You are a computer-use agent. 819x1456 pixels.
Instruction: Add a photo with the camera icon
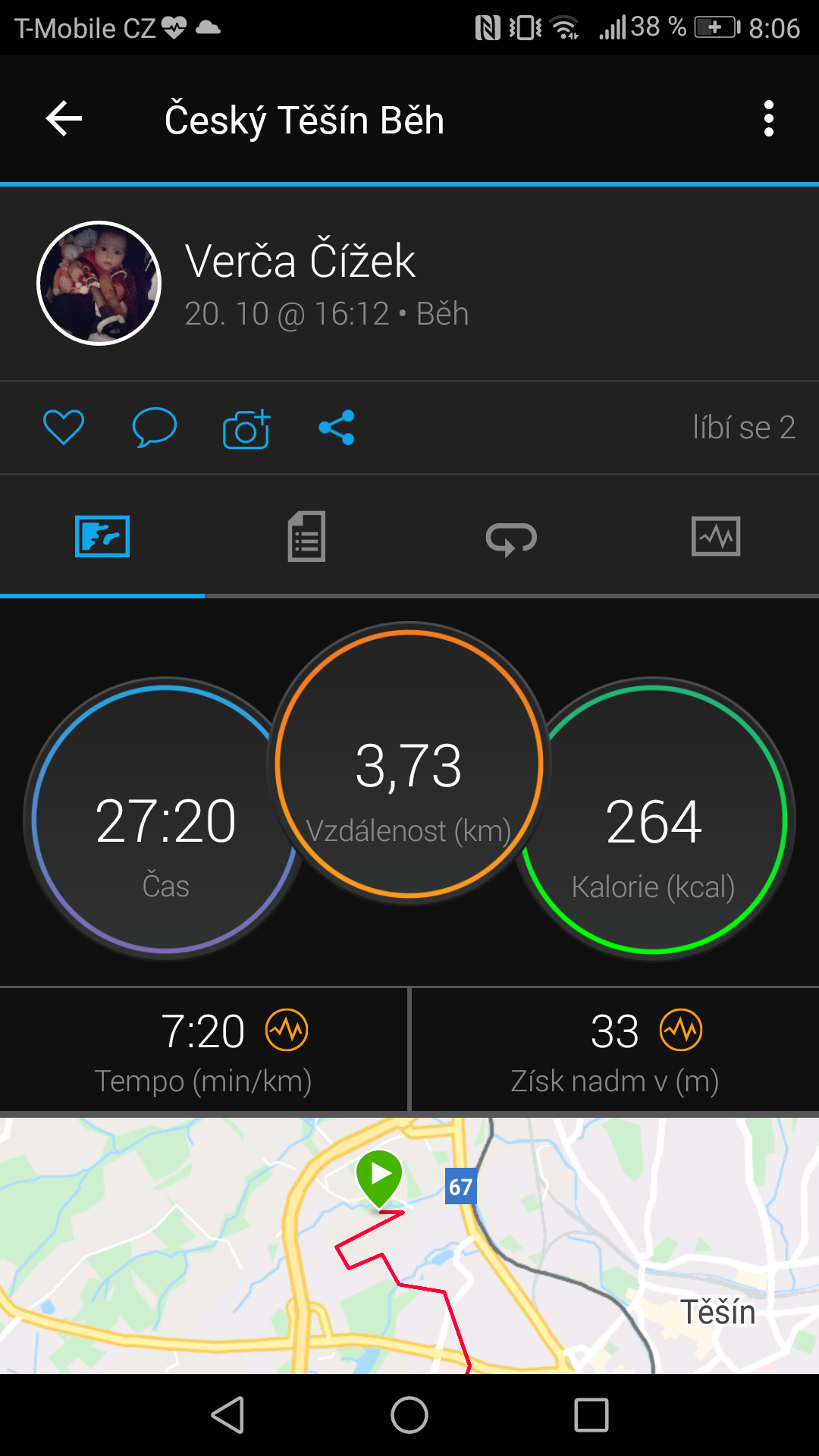click(246, 428)
